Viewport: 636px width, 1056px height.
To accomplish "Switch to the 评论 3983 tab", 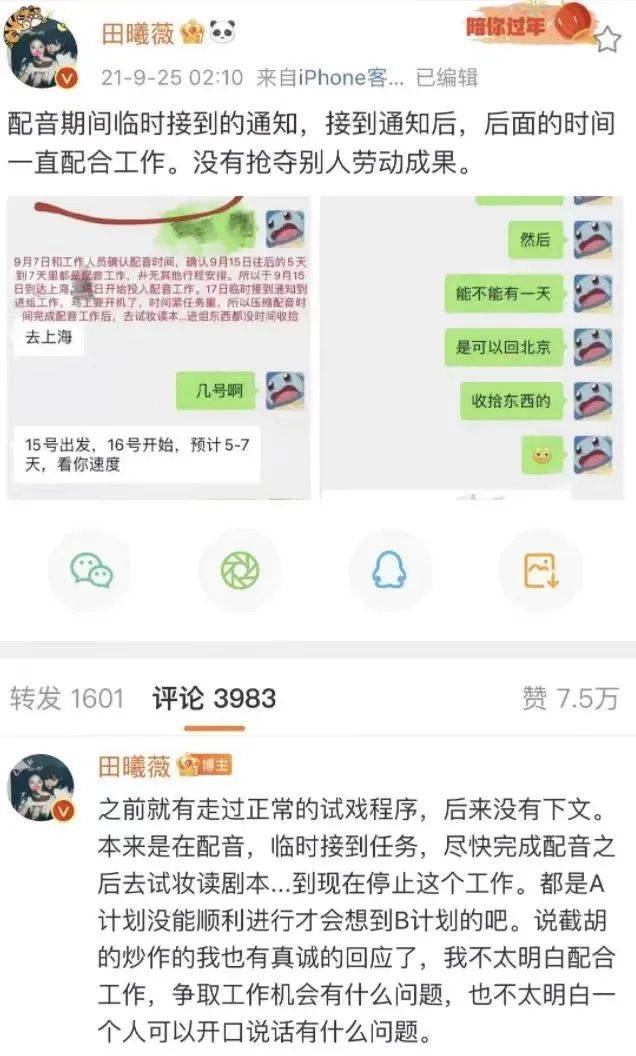I will [214, 698].
